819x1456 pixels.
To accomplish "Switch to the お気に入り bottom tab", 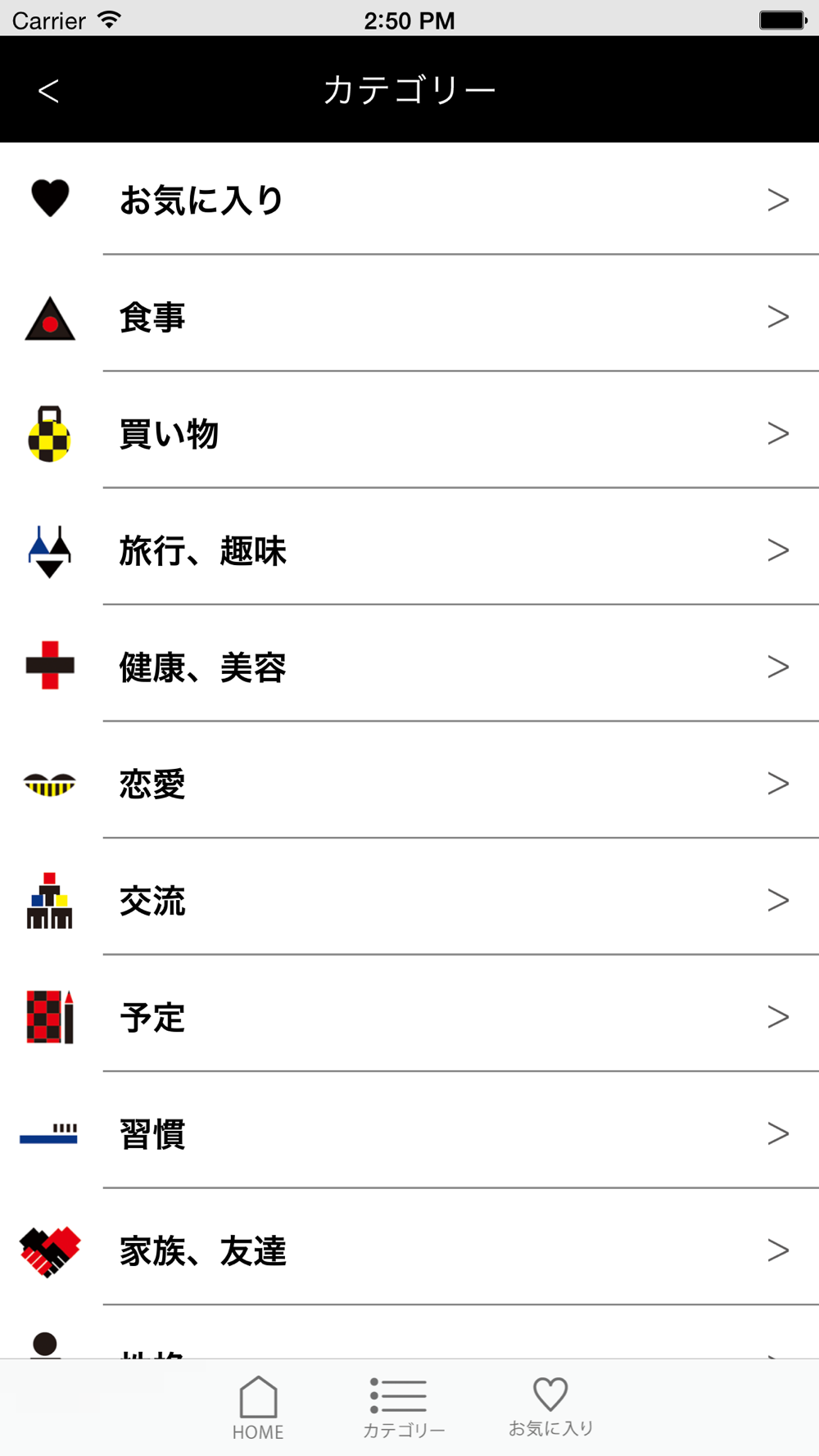I will 550,1407.
